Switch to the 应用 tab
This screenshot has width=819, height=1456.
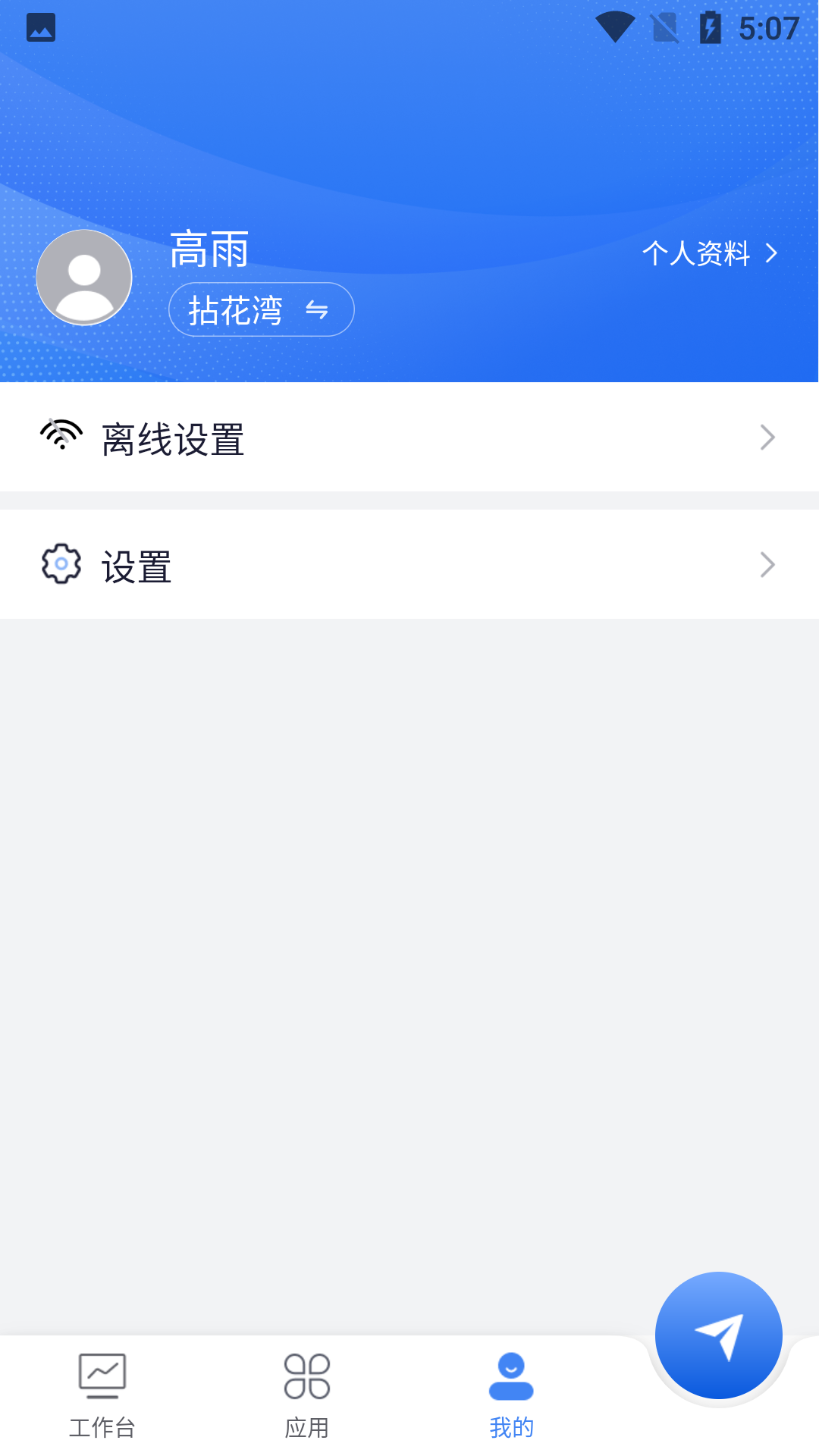pyautogui.click(x=307, y=1395)
